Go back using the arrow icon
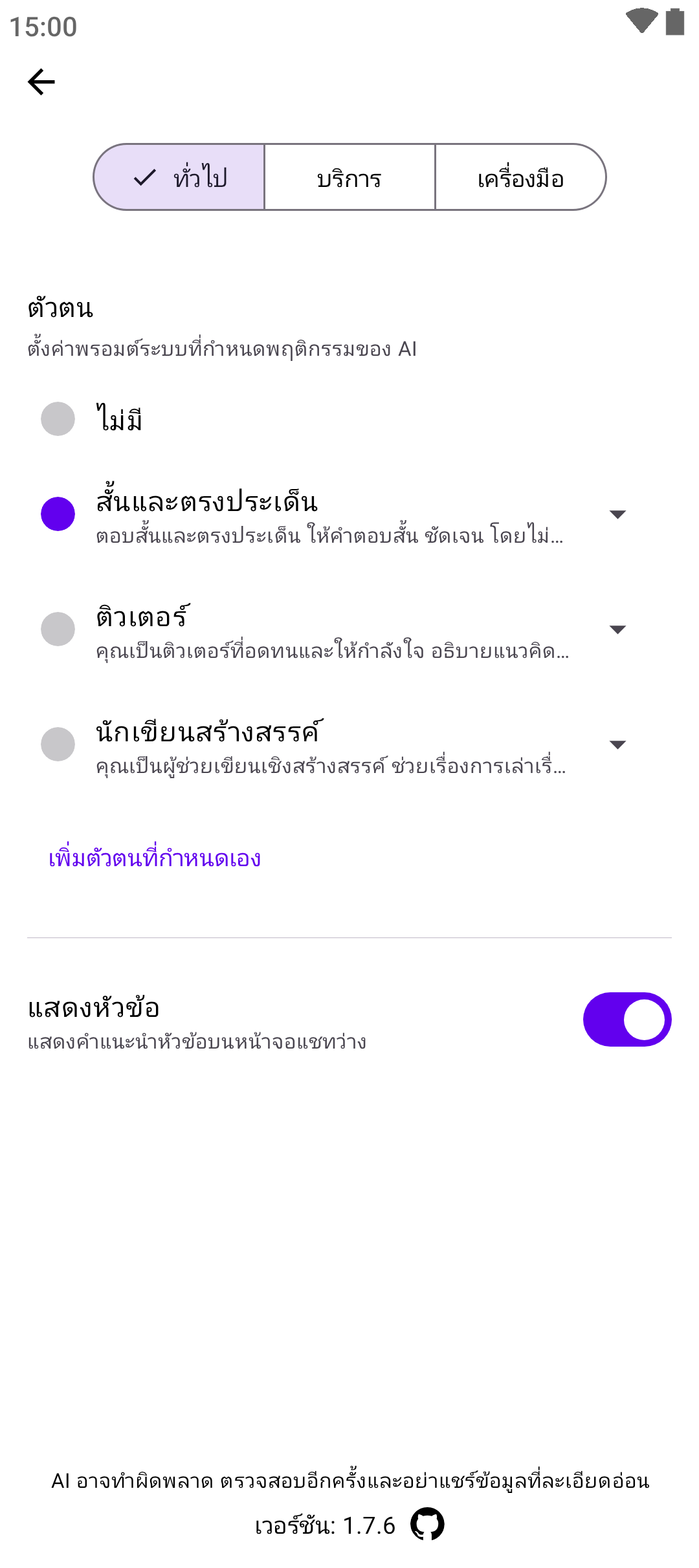Image resolution: width=699 pixels, height=1568 pixels. [41, 82]
